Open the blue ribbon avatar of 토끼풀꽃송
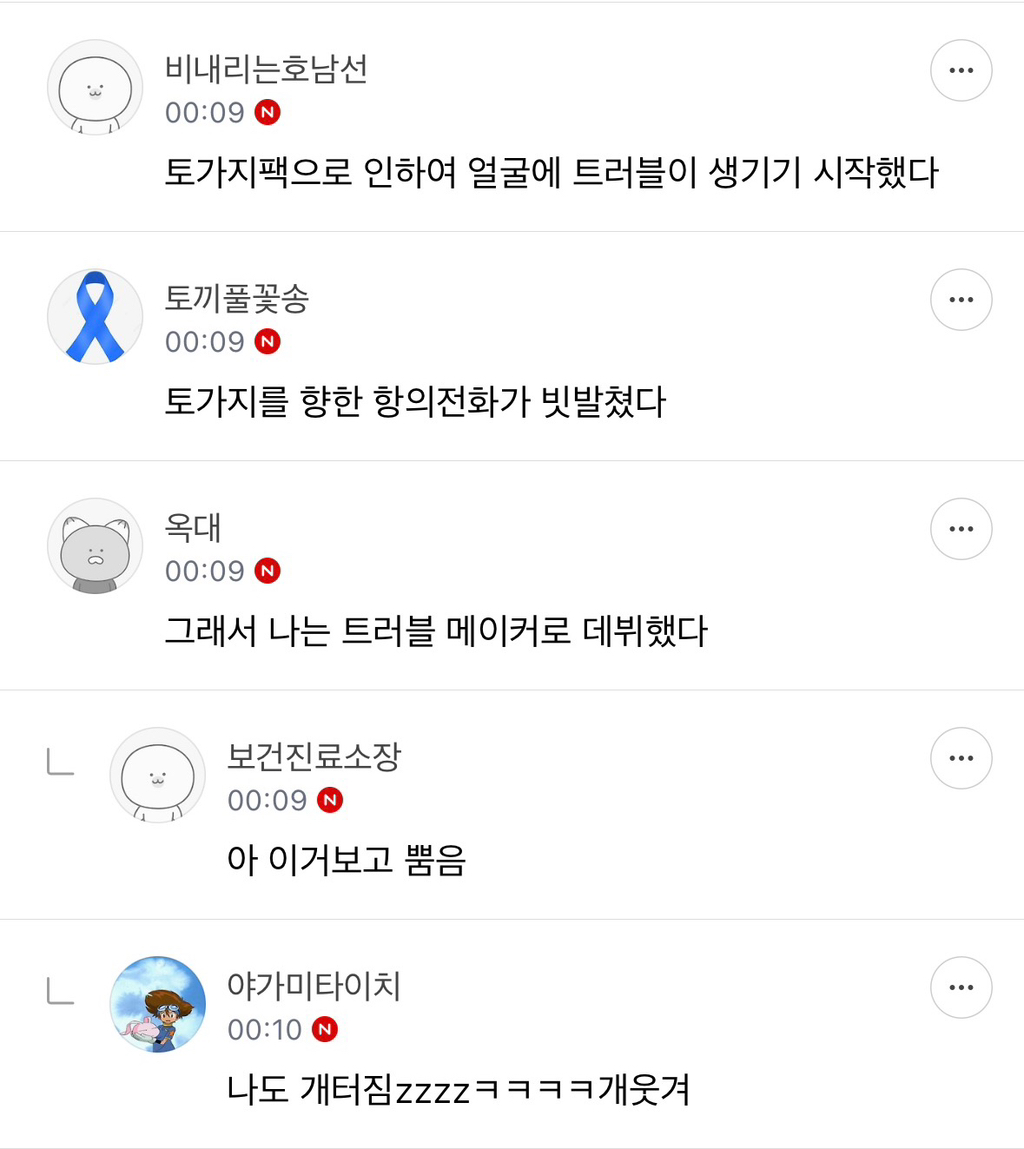This screenshot has width=1024, height=1149. point(95,316)
